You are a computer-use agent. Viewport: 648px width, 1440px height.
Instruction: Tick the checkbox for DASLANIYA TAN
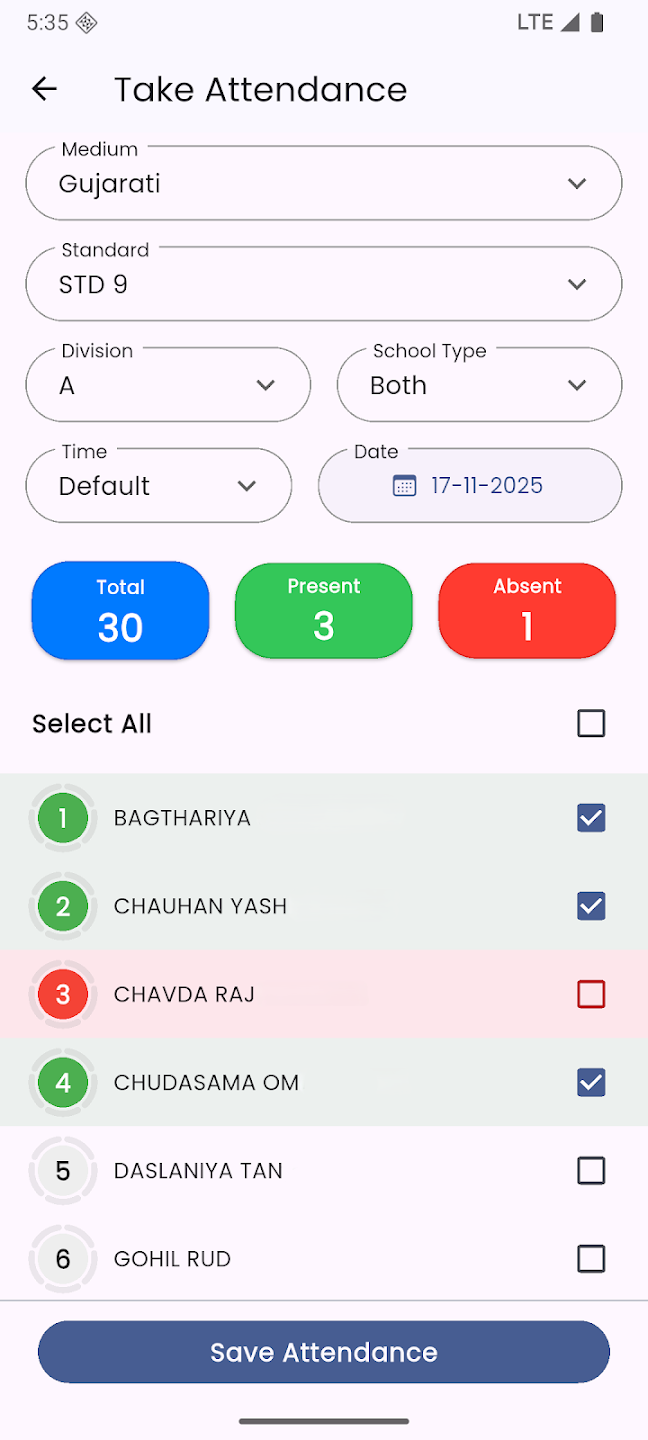tap(591, 1170)
